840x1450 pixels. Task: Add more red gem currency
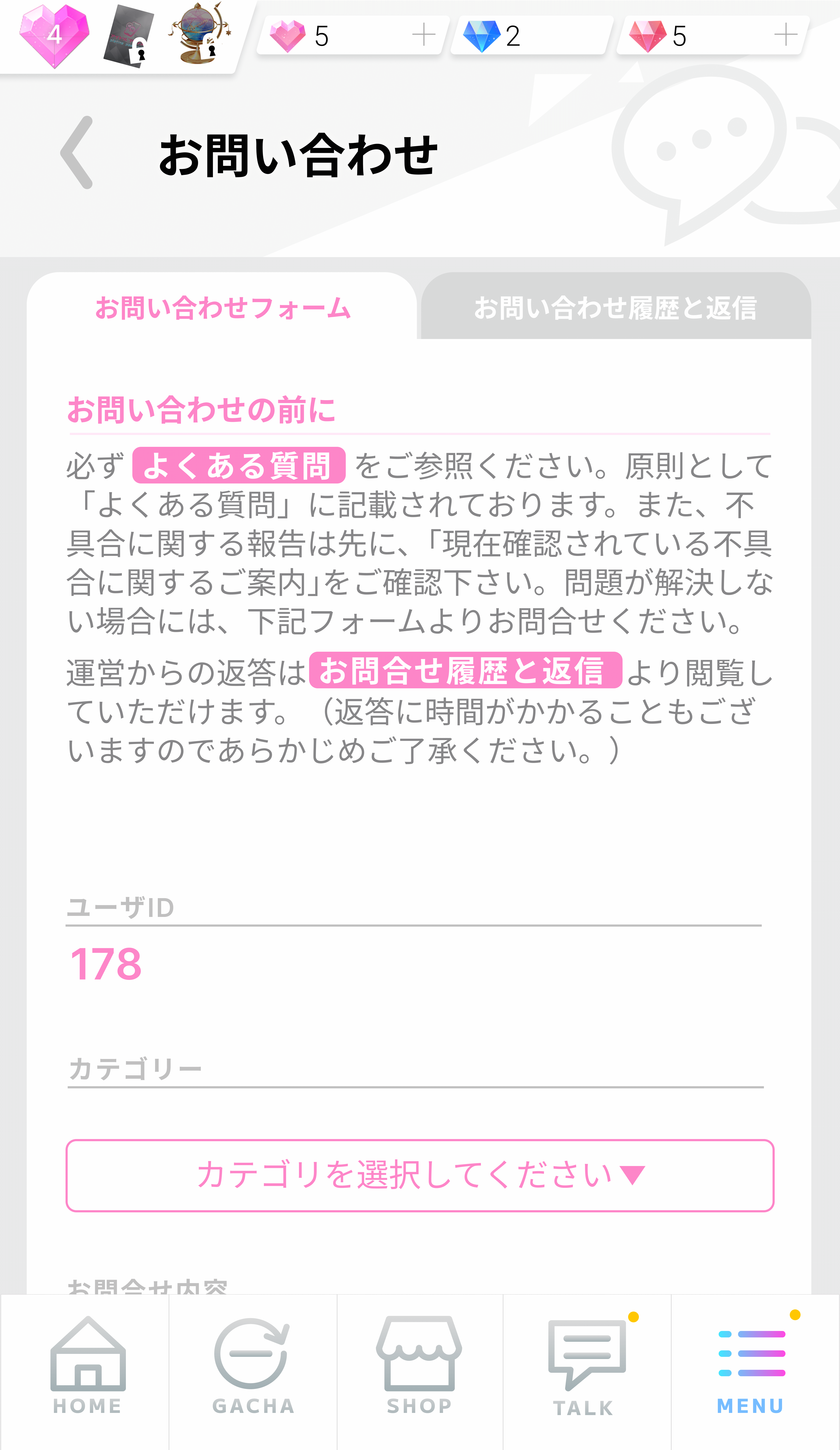coord(785,35)
